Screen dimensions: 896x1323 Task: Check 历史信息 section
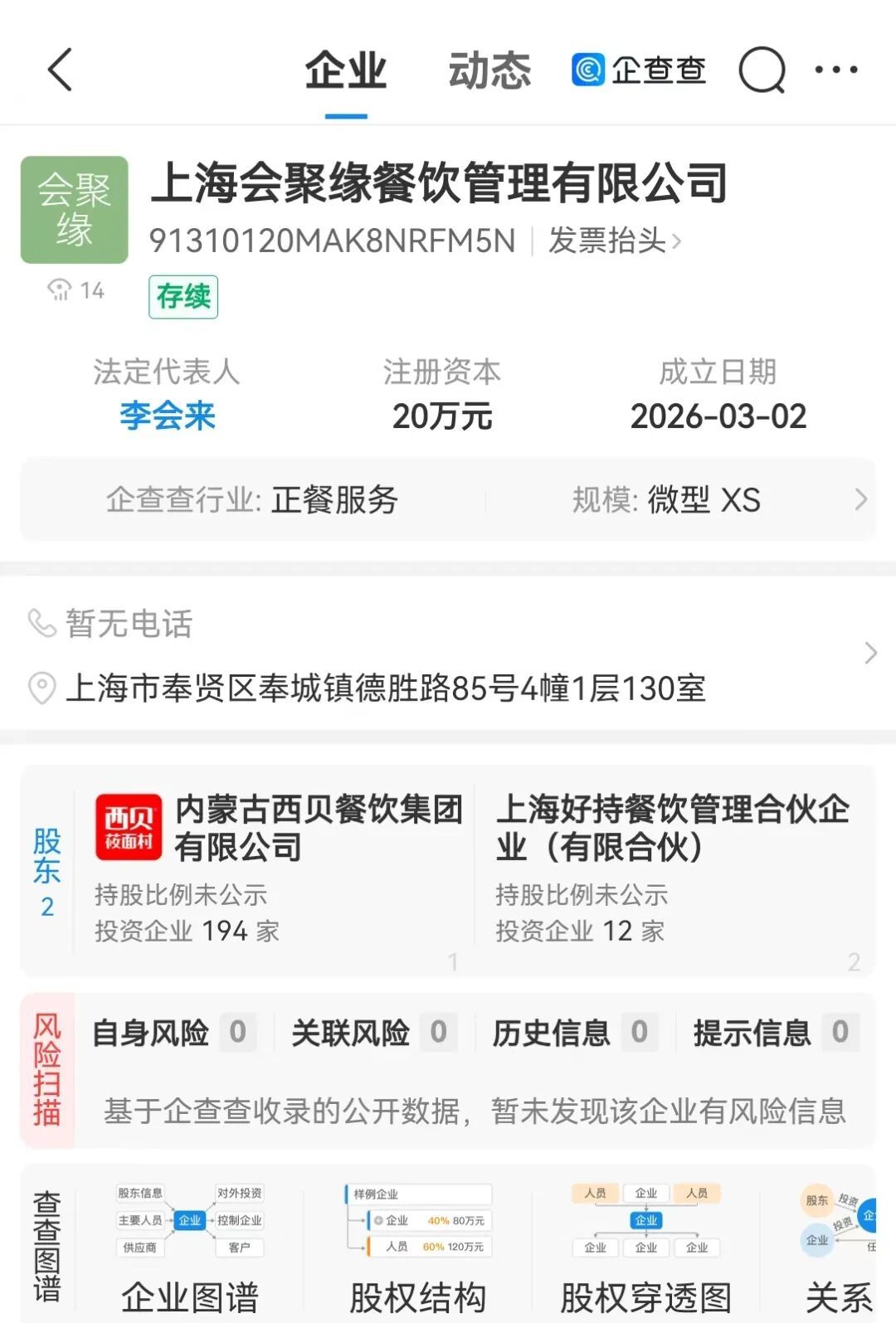[x=572, y=1033]
